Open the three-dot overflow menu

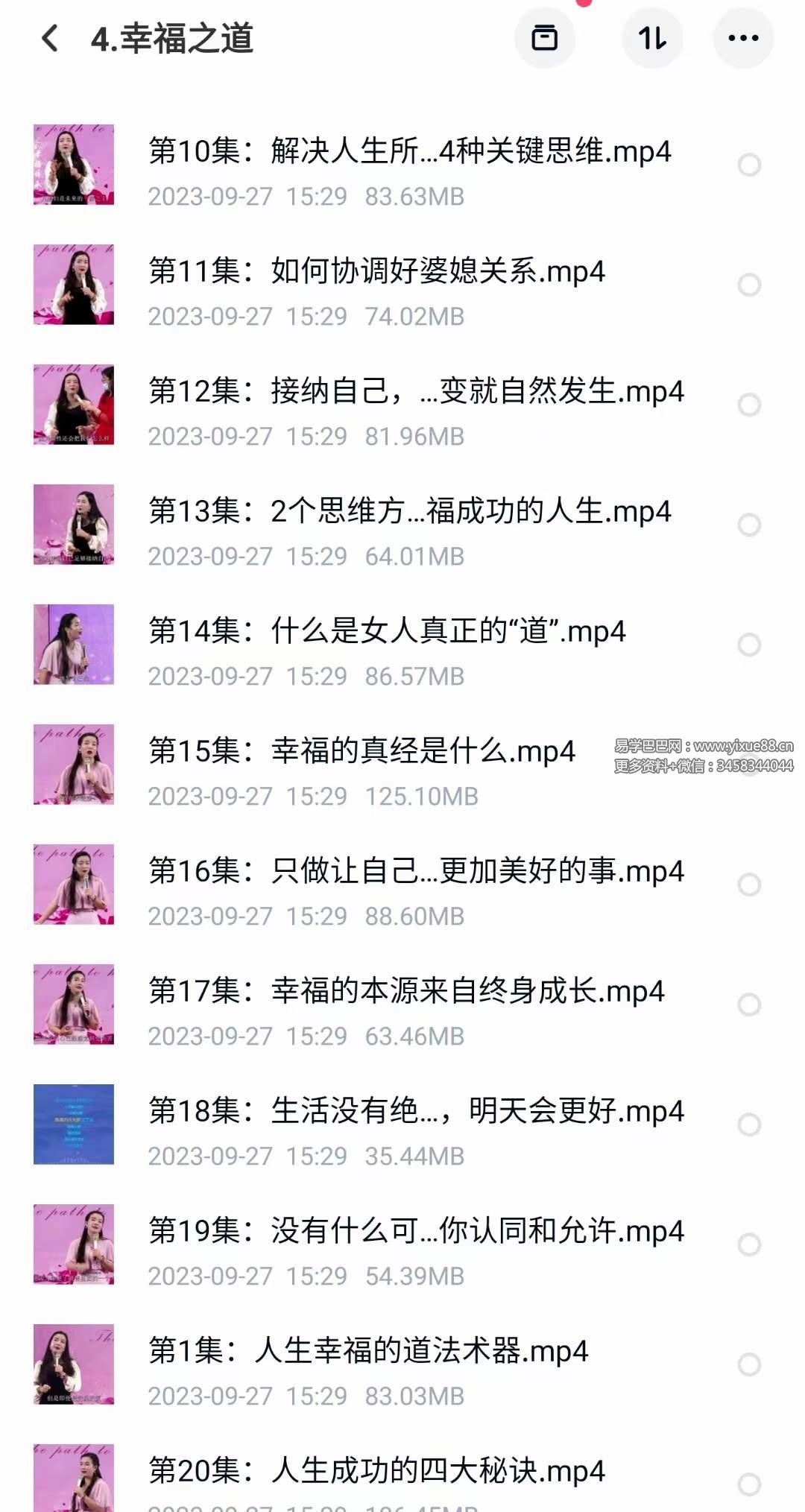tap(743, 38)
